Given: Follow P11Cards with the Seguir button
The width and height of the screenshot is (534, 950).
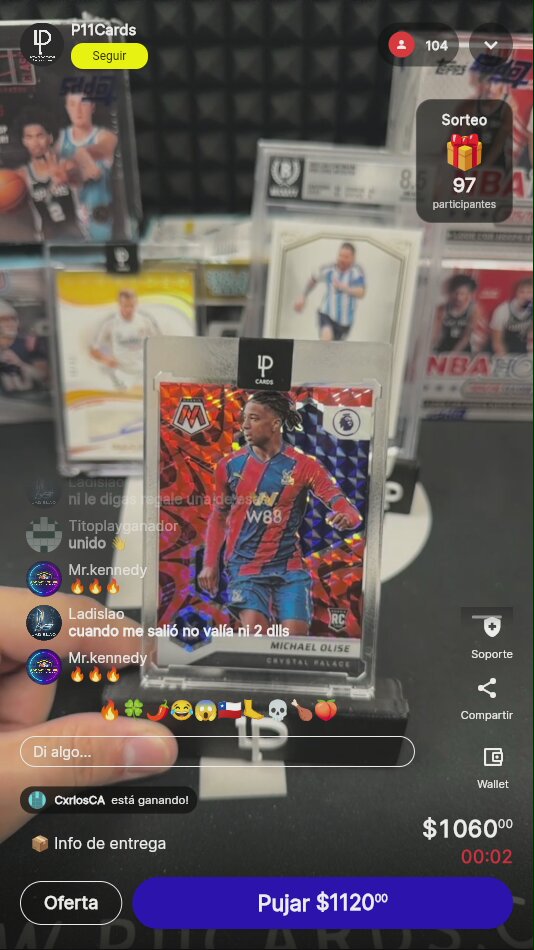Looking at the screenshot, I should [109, 56].
